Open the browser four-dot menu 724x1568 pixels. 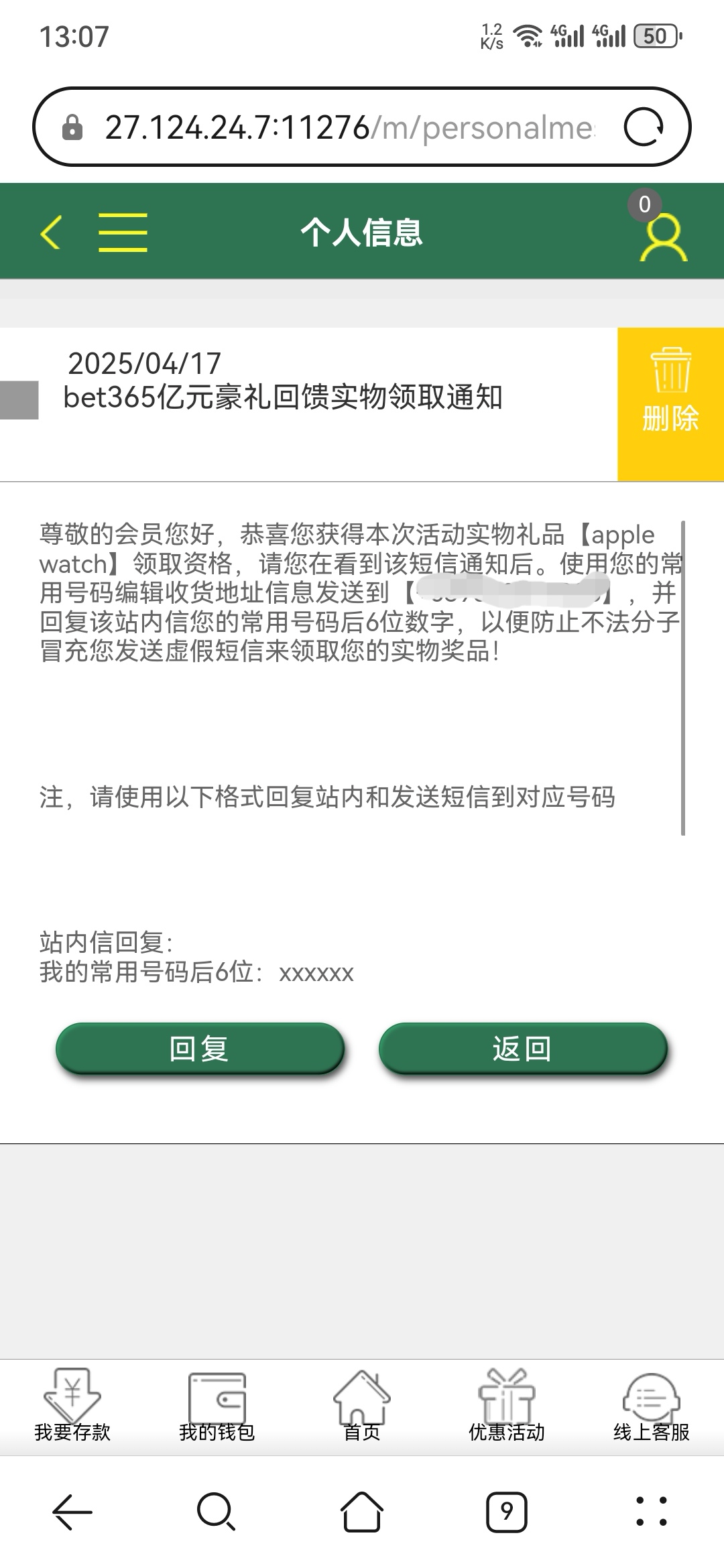tap(651, 1512)
